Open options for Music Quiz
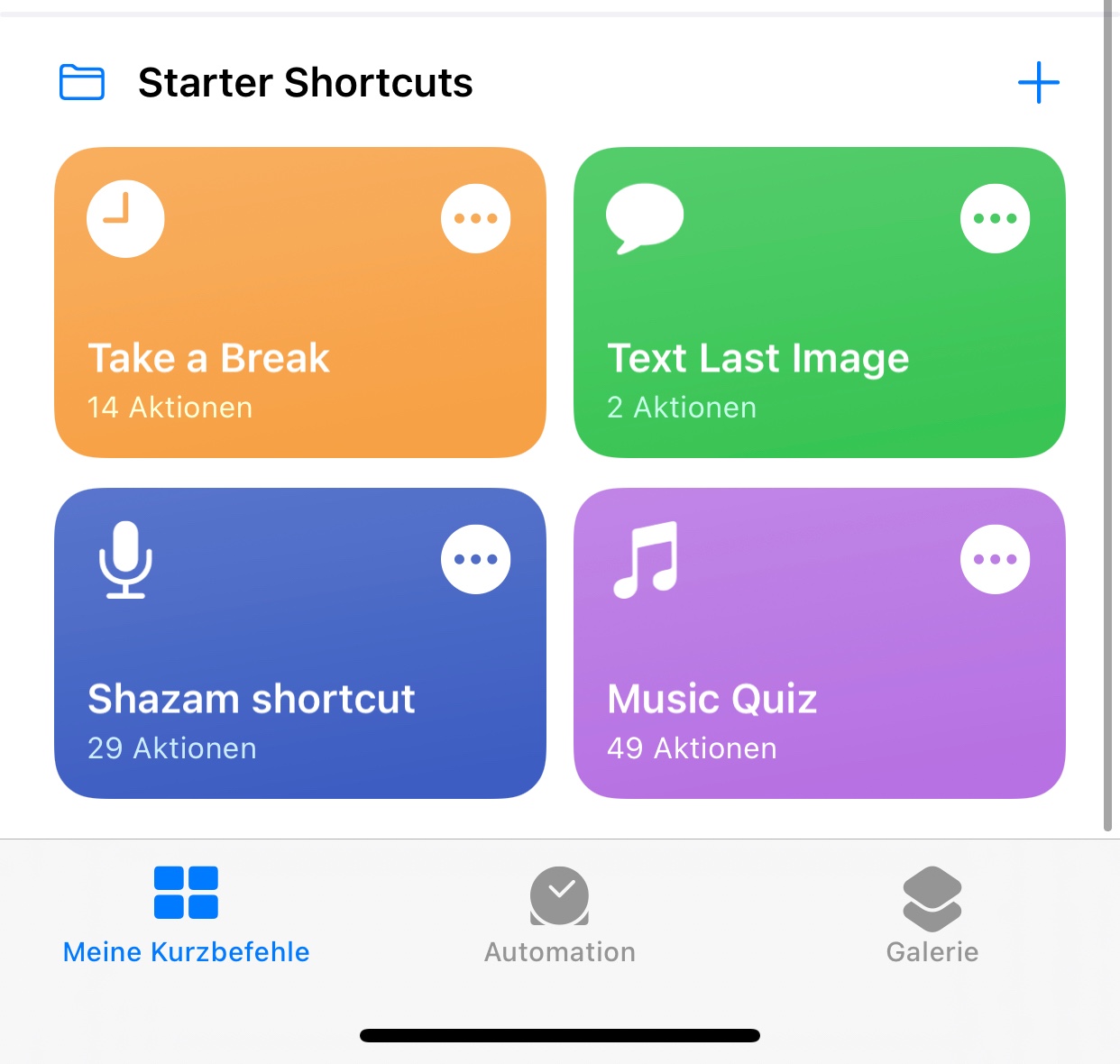This screenshot has width=1120, height=1064. (x=995, y=559)
